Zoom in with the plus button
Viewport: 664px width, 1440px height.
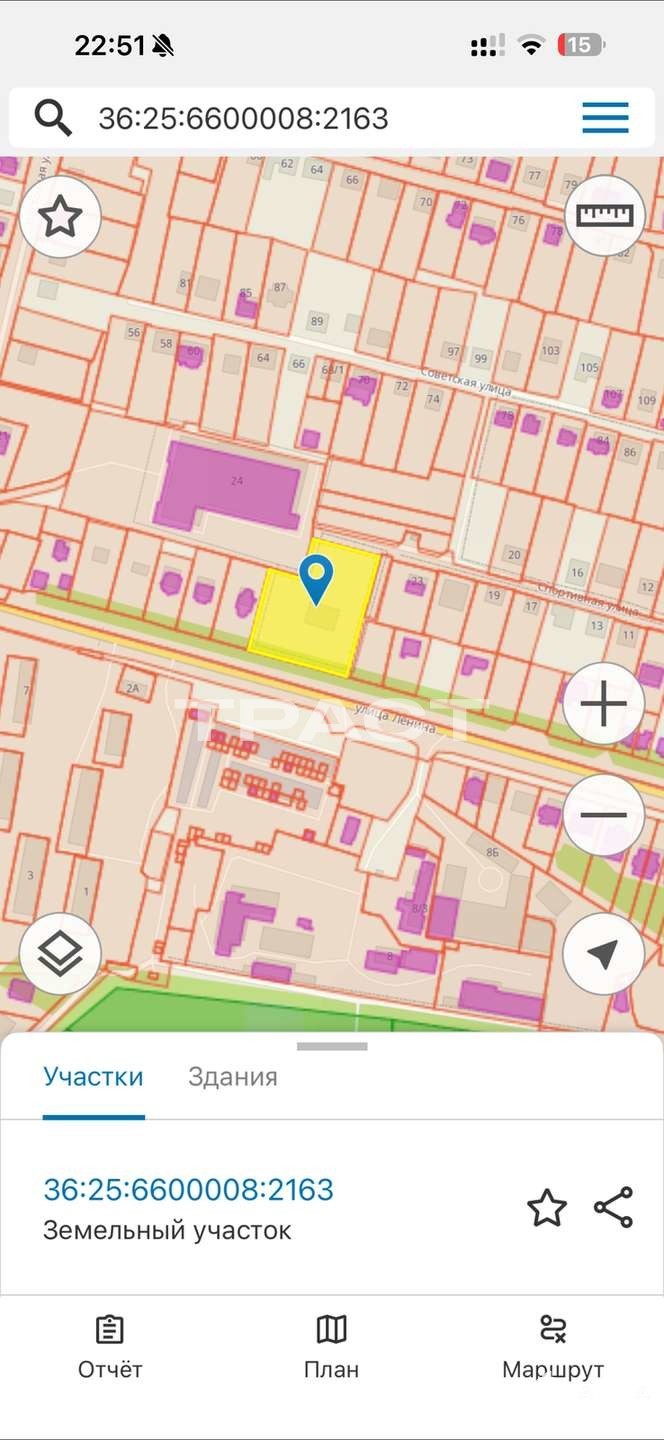(x=604, y=706)
